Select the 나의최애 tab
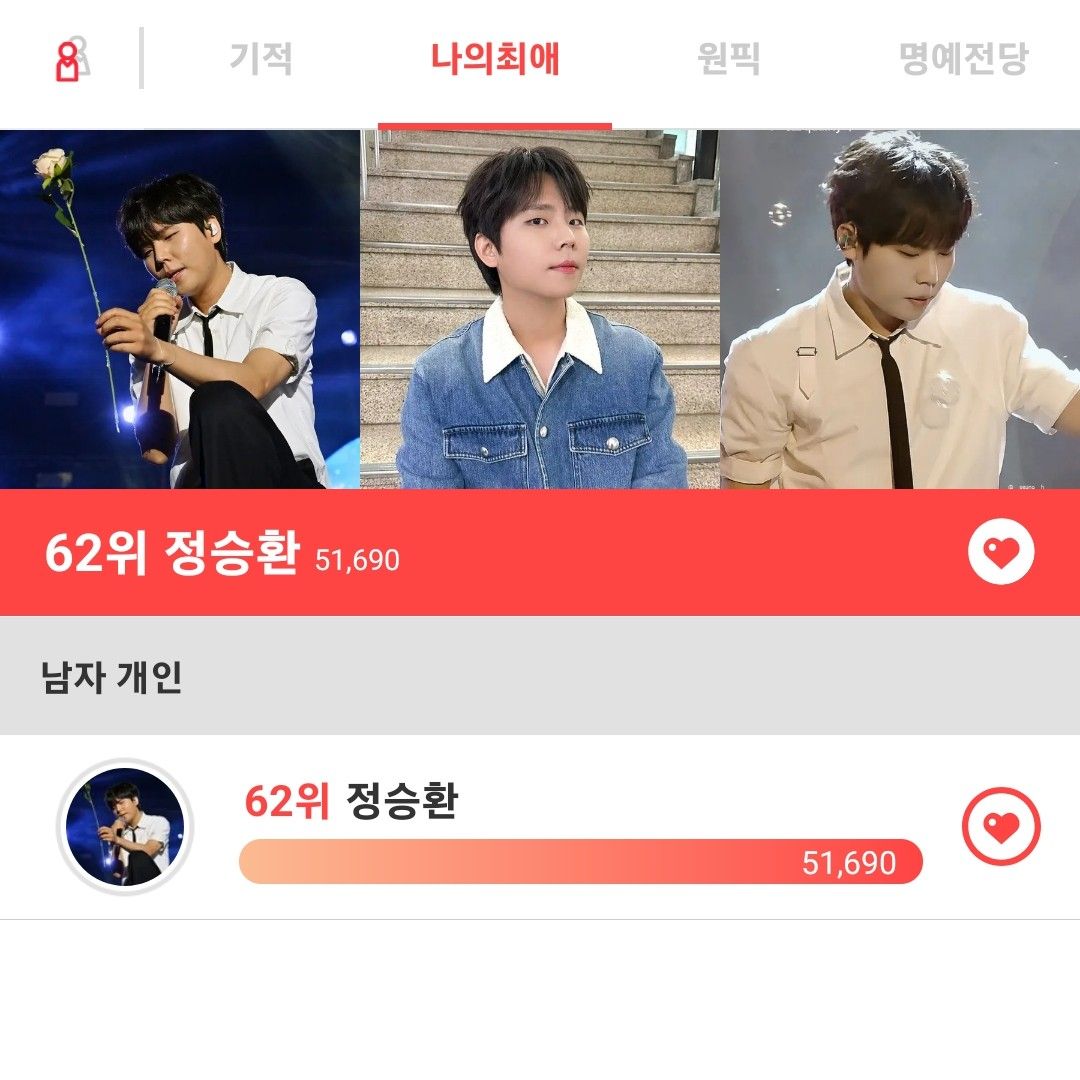The width and height of the screenshot is (1080, 1080). click(x=495, y=59)
